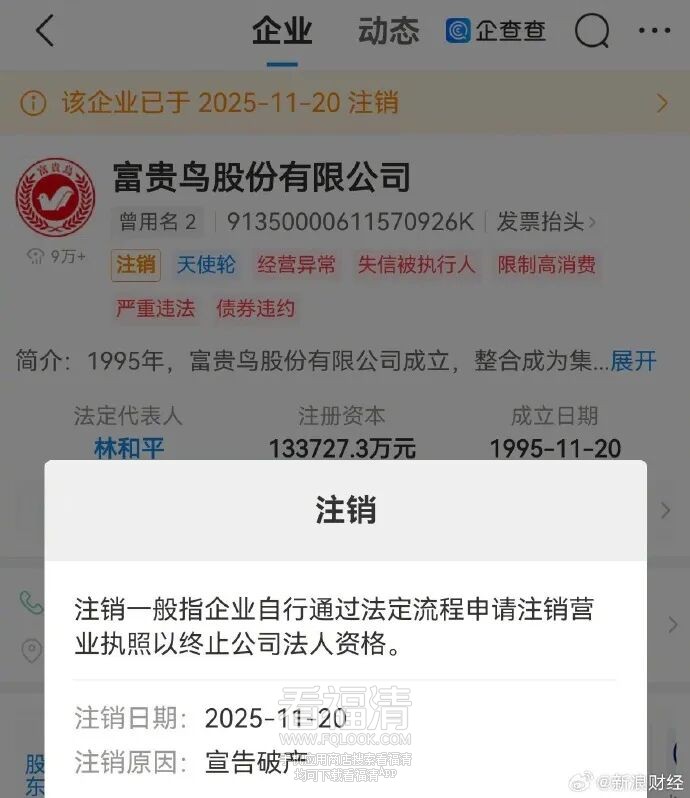Open the 2025-11-20 注销 notice banner
690x798 pixels.
[345, 102]
